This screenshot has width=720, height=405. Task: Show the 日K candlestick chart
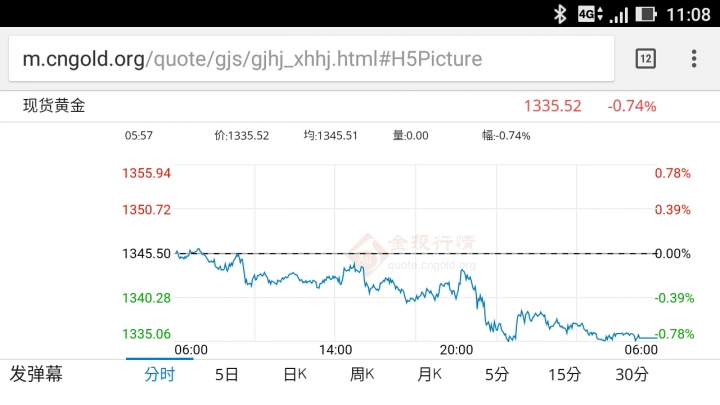point(294,375)
